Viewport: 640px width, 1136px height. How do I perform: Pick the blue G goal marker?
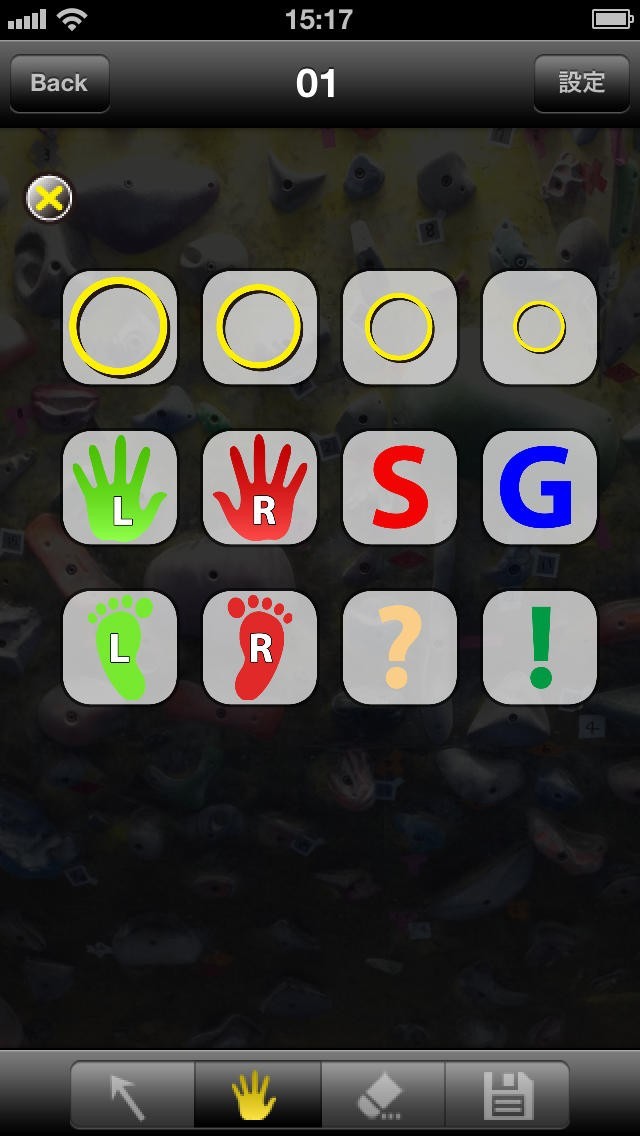tap(540, 487)
